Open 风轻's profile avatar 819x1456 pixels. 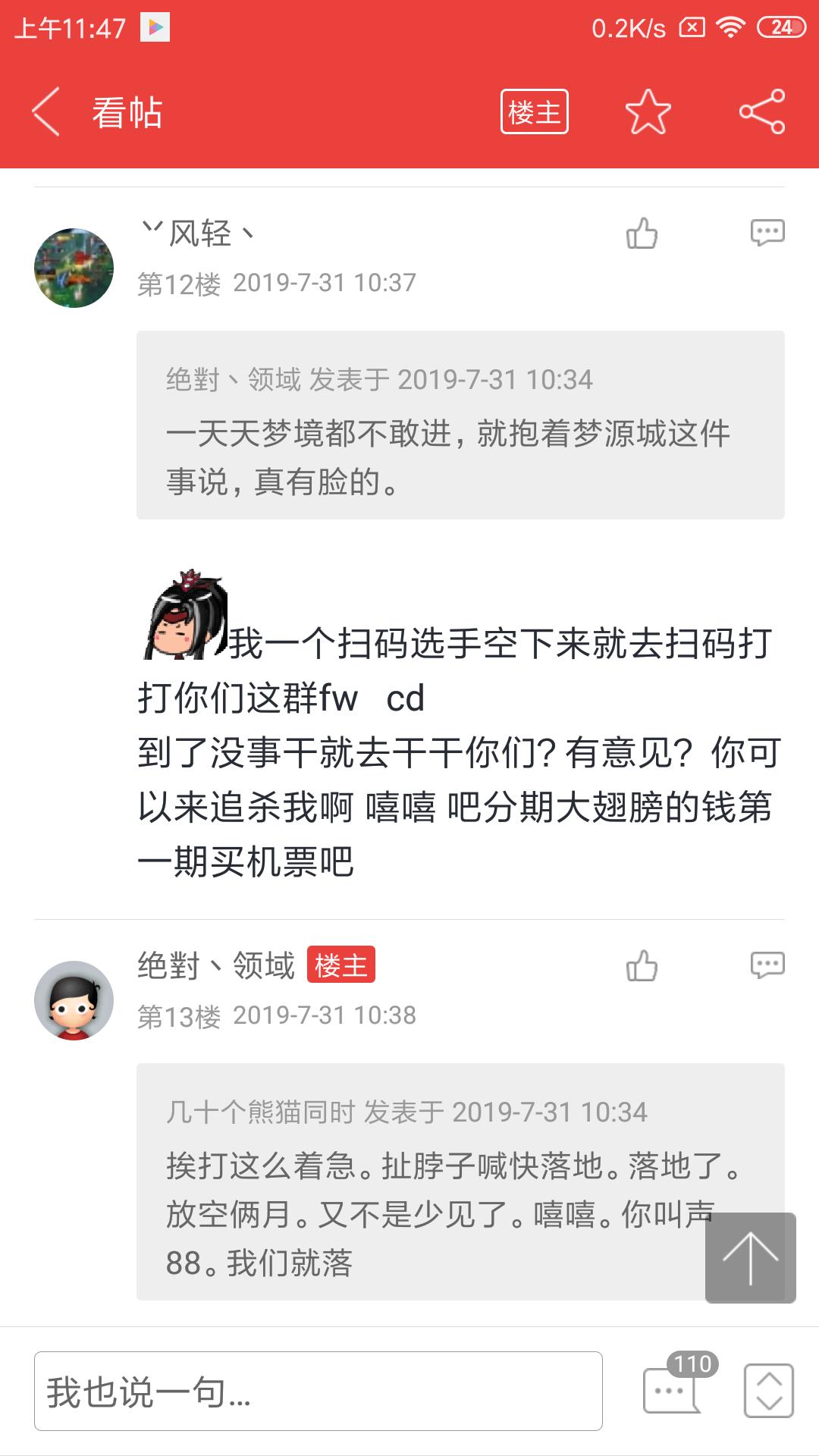74,268
